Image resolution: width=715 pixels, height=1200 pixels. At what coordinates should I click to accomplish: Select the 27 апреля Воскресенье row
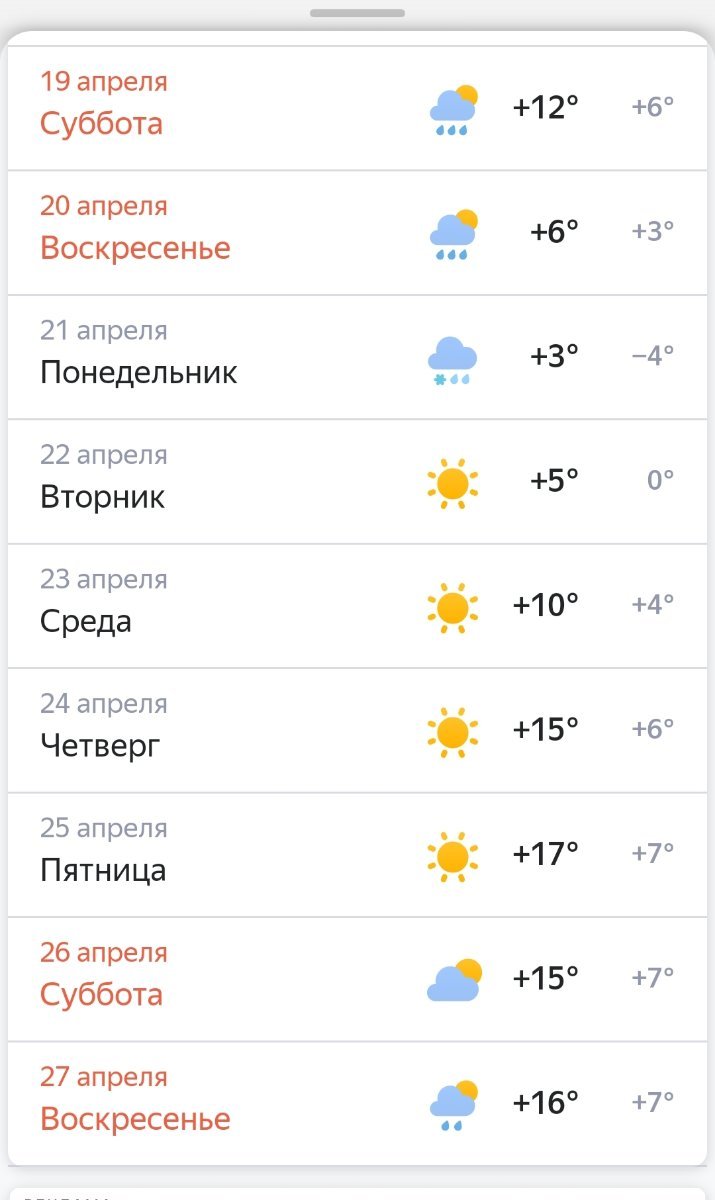pyautogui.click(x=357, y=1103)
